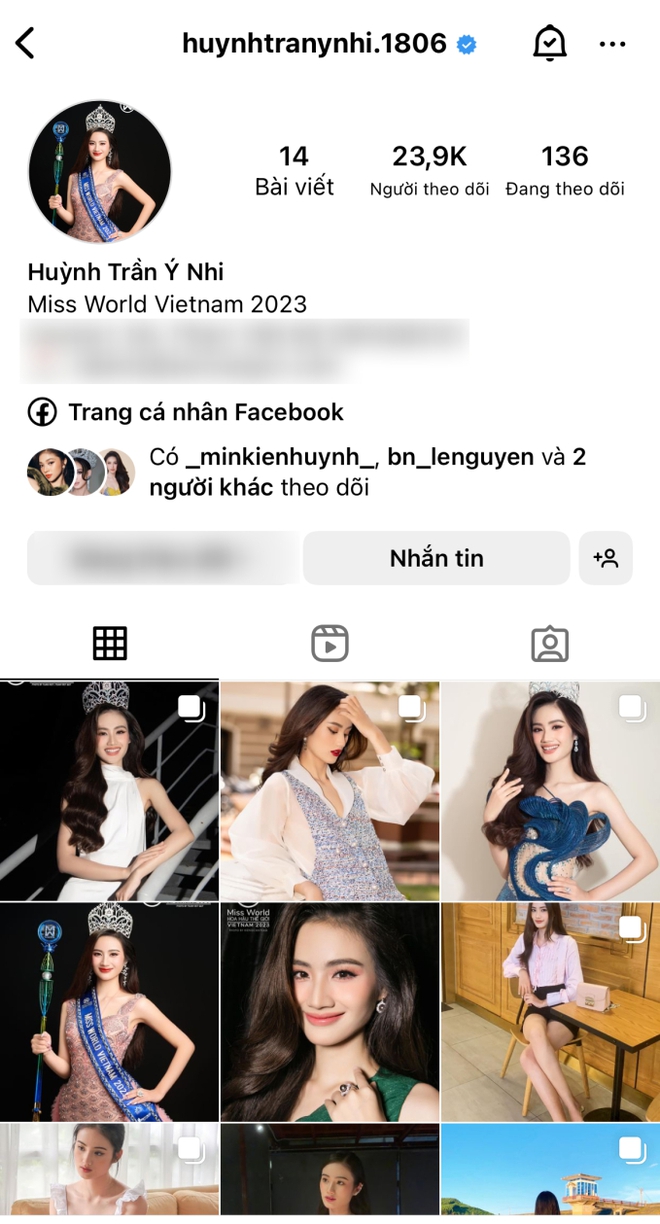Viewport: 660px width, 1224px height.
Task: Open the three-dot overflow menu
Action: (x=612, y=44)
